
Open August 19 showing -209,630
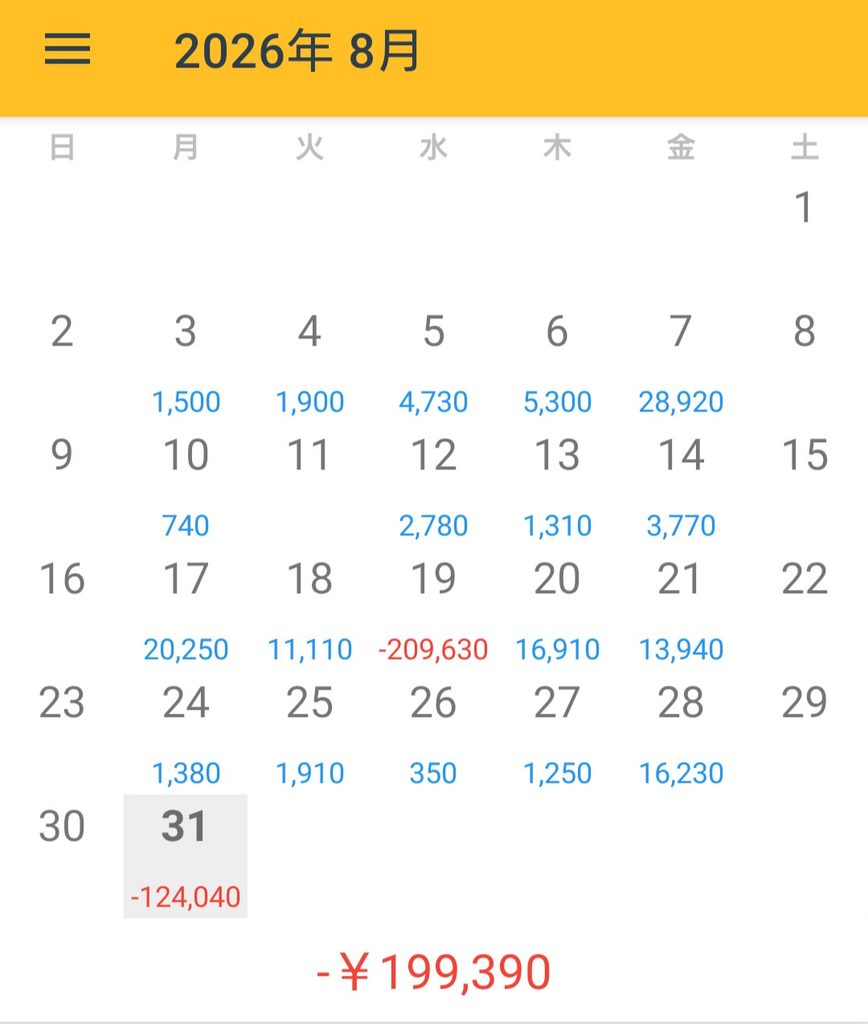[x=433, y=609]
